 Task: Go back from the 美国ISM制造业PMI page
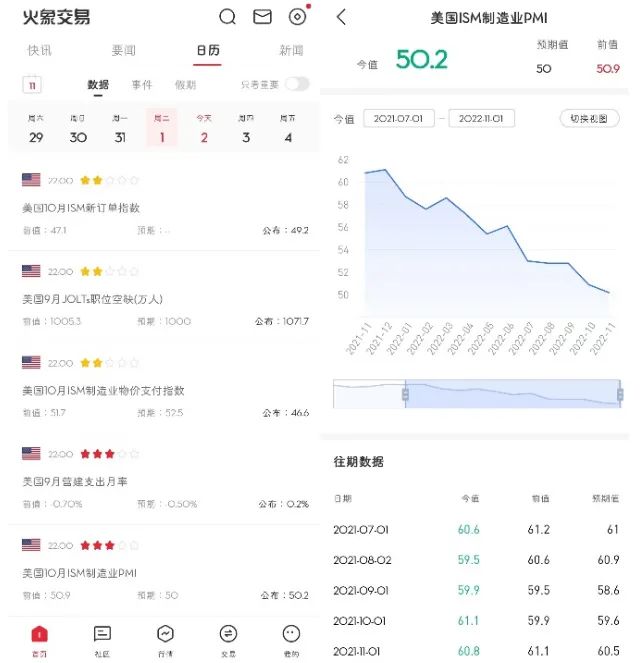(342, 17)
